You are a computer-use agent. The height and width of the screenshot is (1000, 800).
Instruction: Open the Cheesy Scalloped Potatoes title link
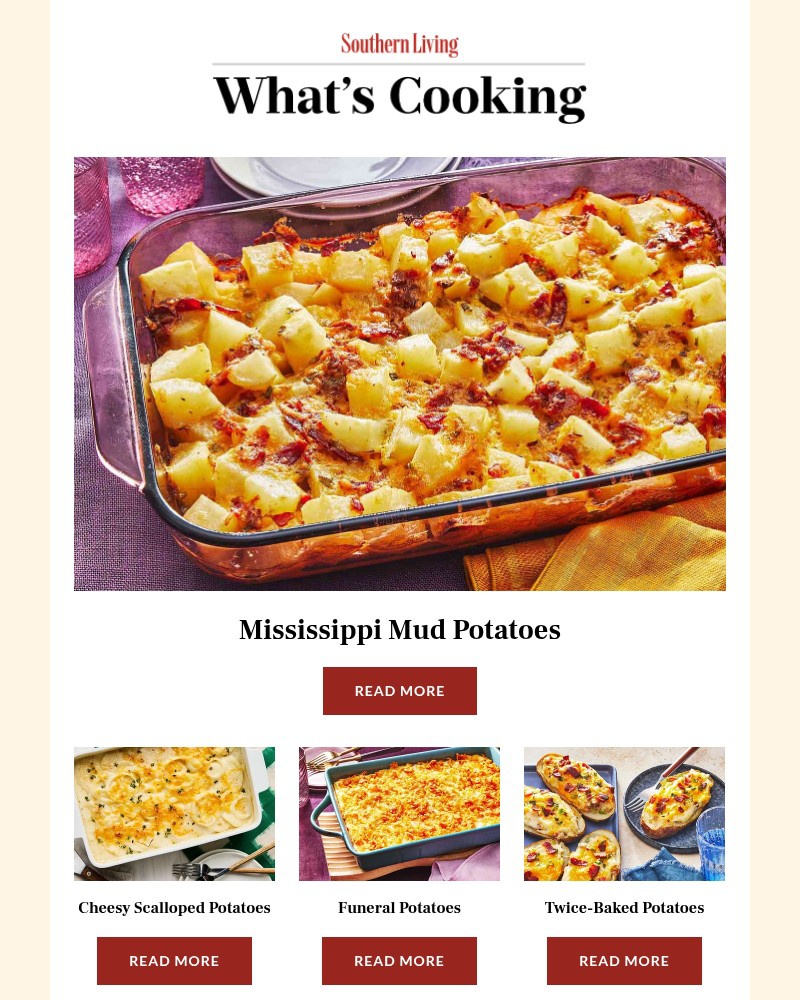pyautogui.click(x=174, y=908)
